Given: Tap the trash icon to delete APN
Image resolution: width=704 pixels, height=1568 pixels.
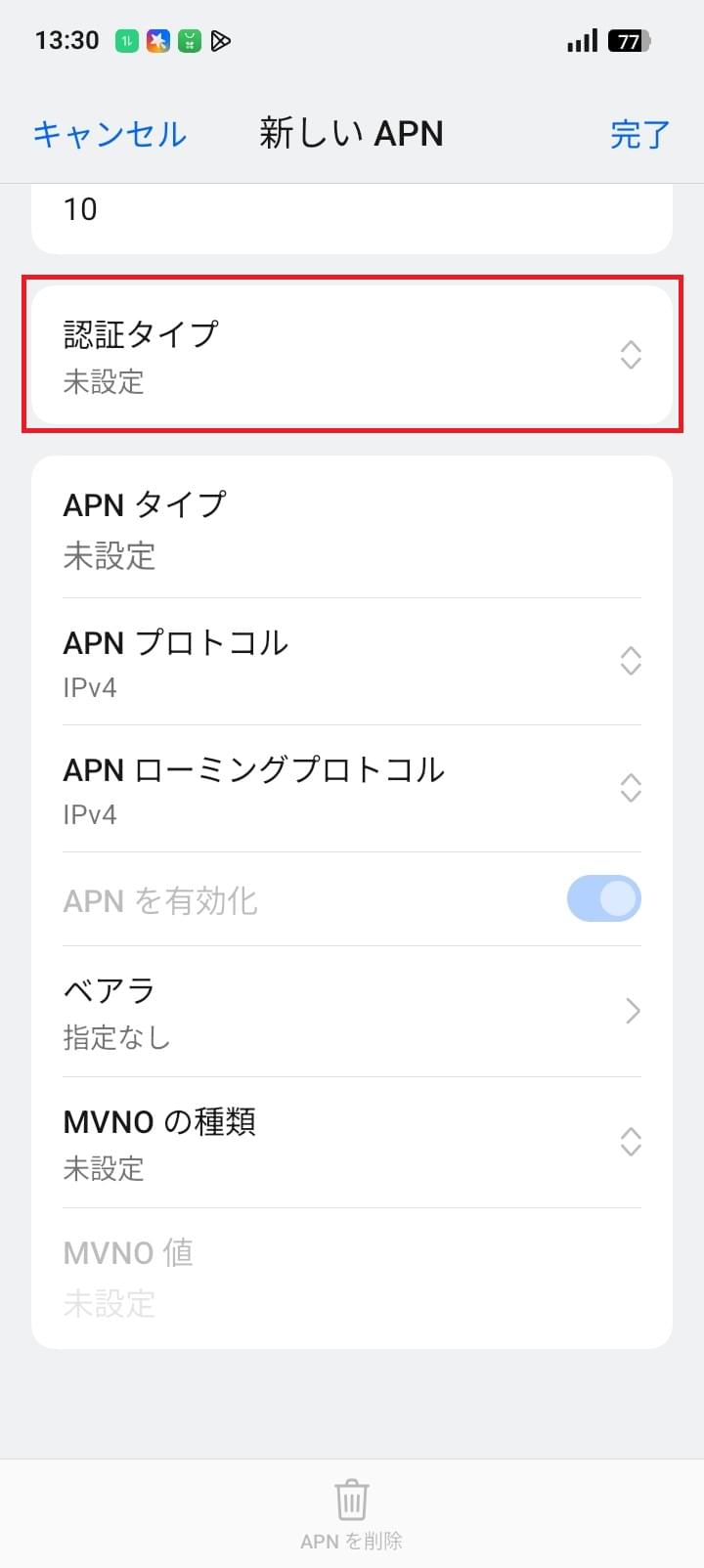Looking at the screenshot, I should [351, 1499].
